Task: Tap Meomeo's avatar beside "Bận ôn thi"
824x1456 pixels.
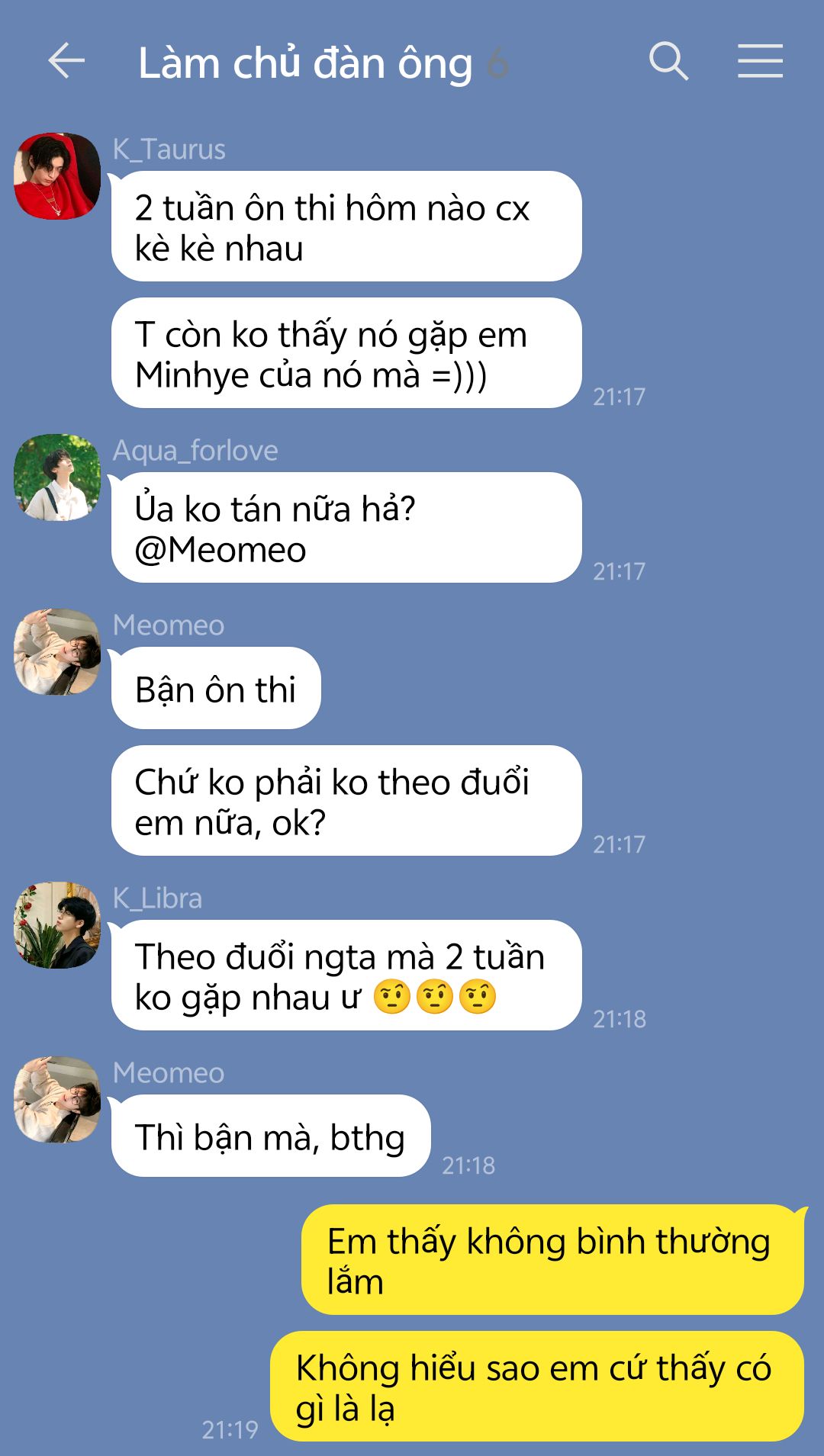Action: (57, 652)
